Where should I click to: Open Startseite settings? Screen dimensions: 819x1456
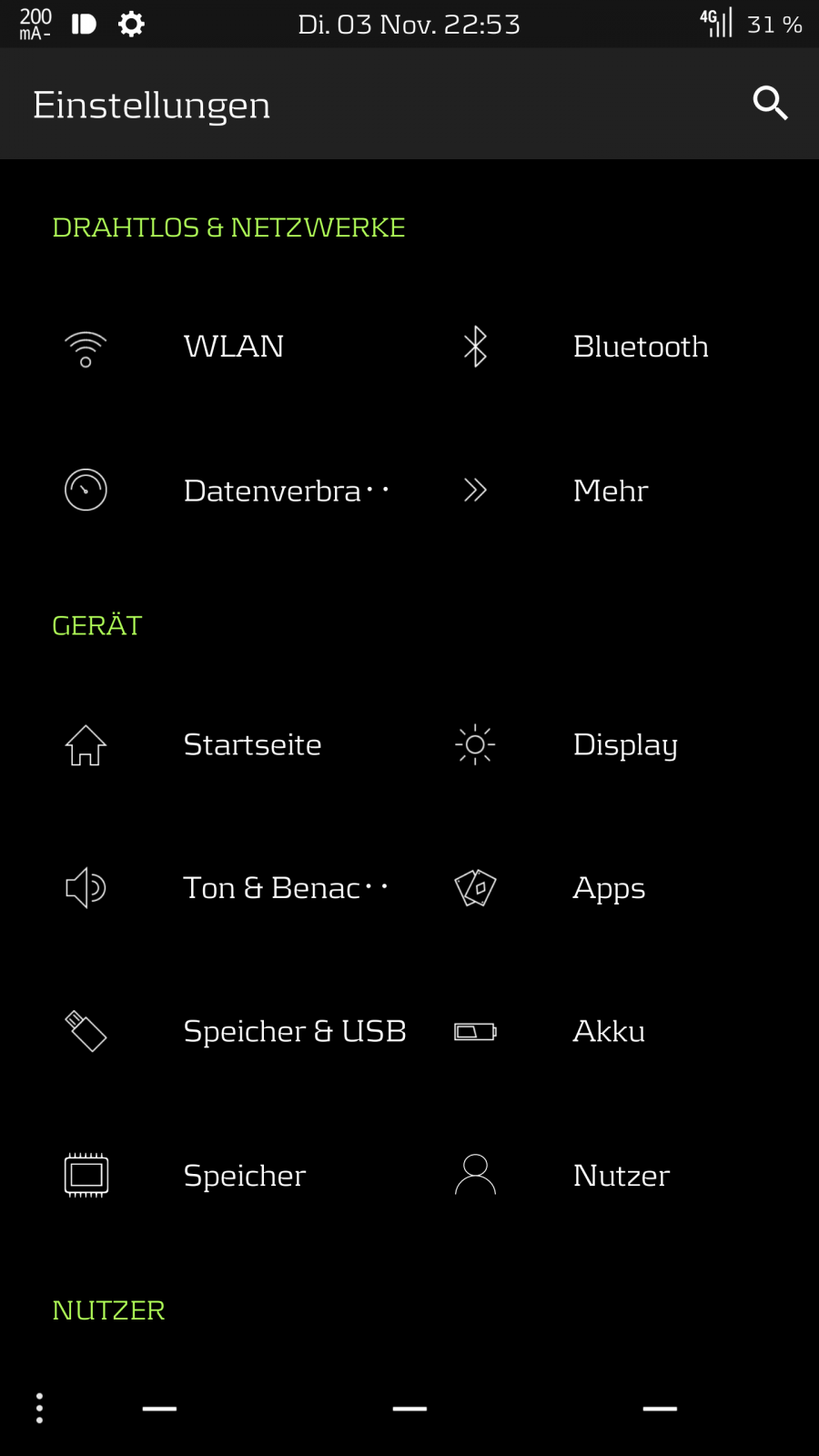pos(252,744)
